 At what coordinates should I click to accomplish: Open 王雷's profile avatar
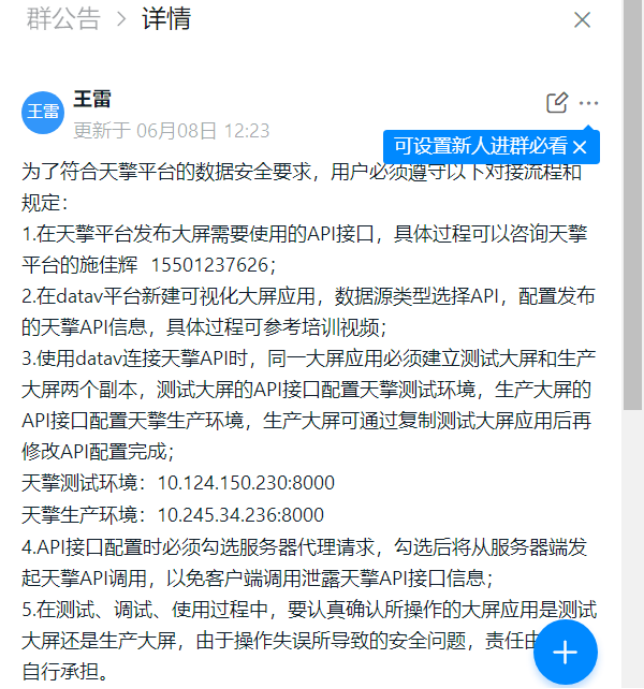click(43, 111)
